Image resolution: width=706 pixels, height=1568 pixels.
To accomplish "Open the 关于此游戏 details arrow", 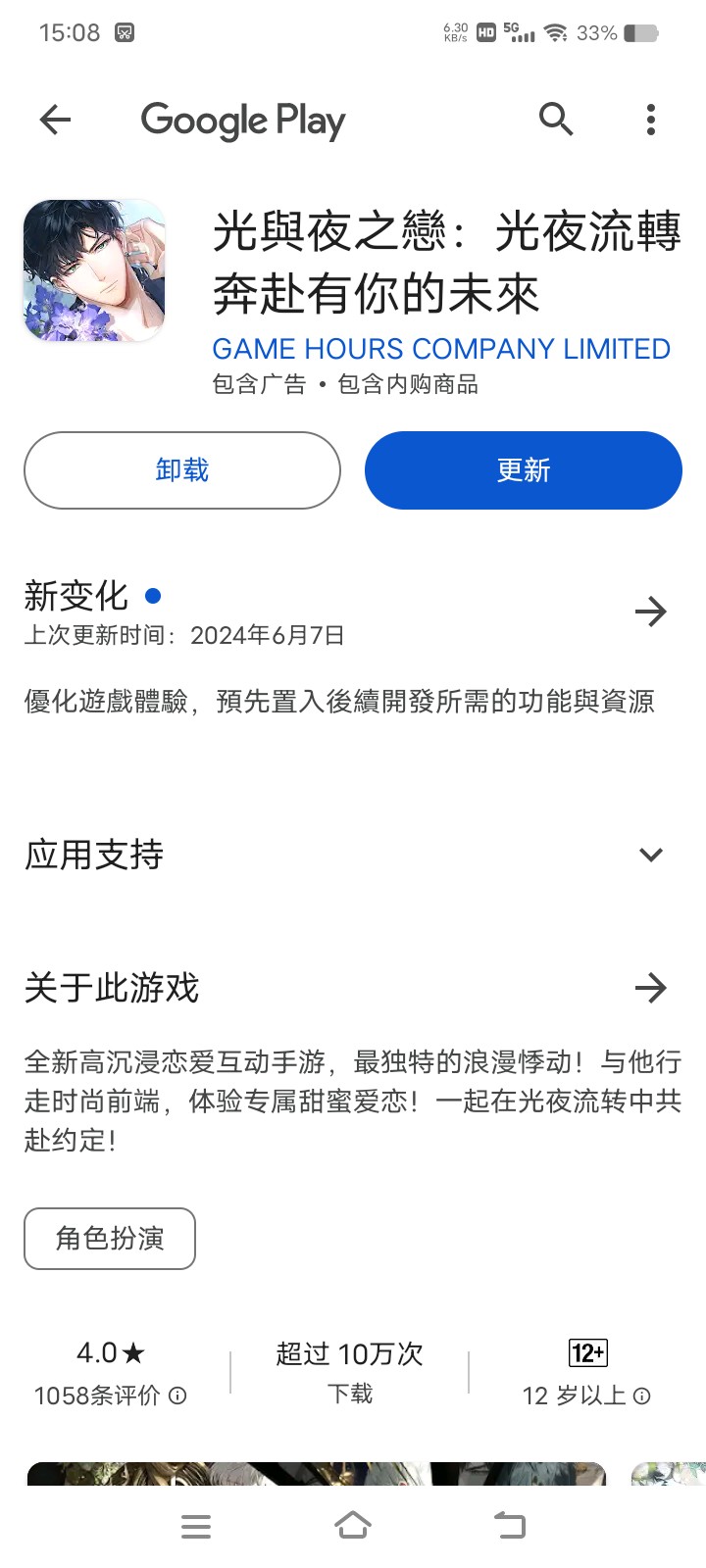I will pyautogui.click(x=650, y=988).
